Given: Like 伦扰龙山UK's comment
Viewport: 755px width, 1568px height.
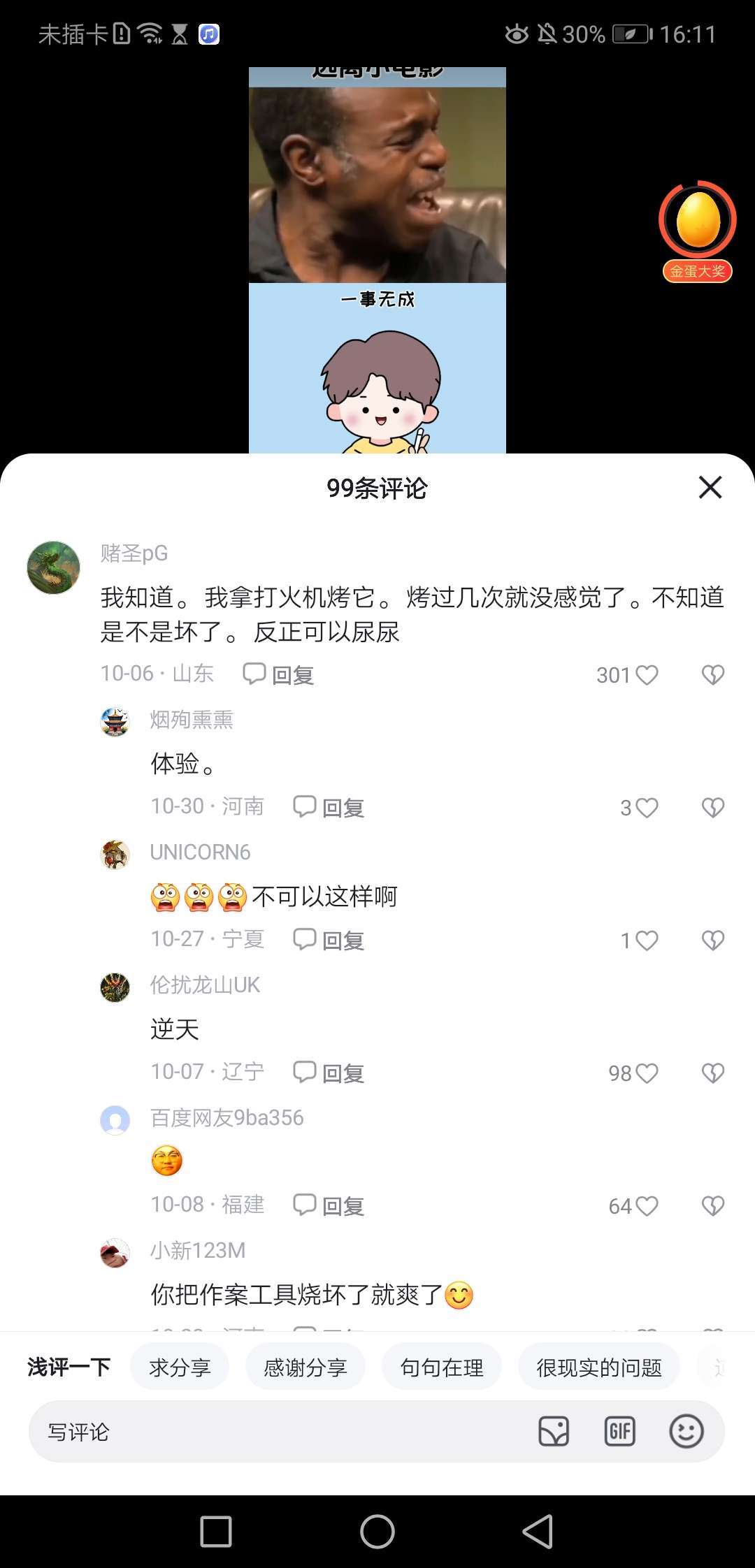Looking at the screenshot, I should click(647, 1073).
